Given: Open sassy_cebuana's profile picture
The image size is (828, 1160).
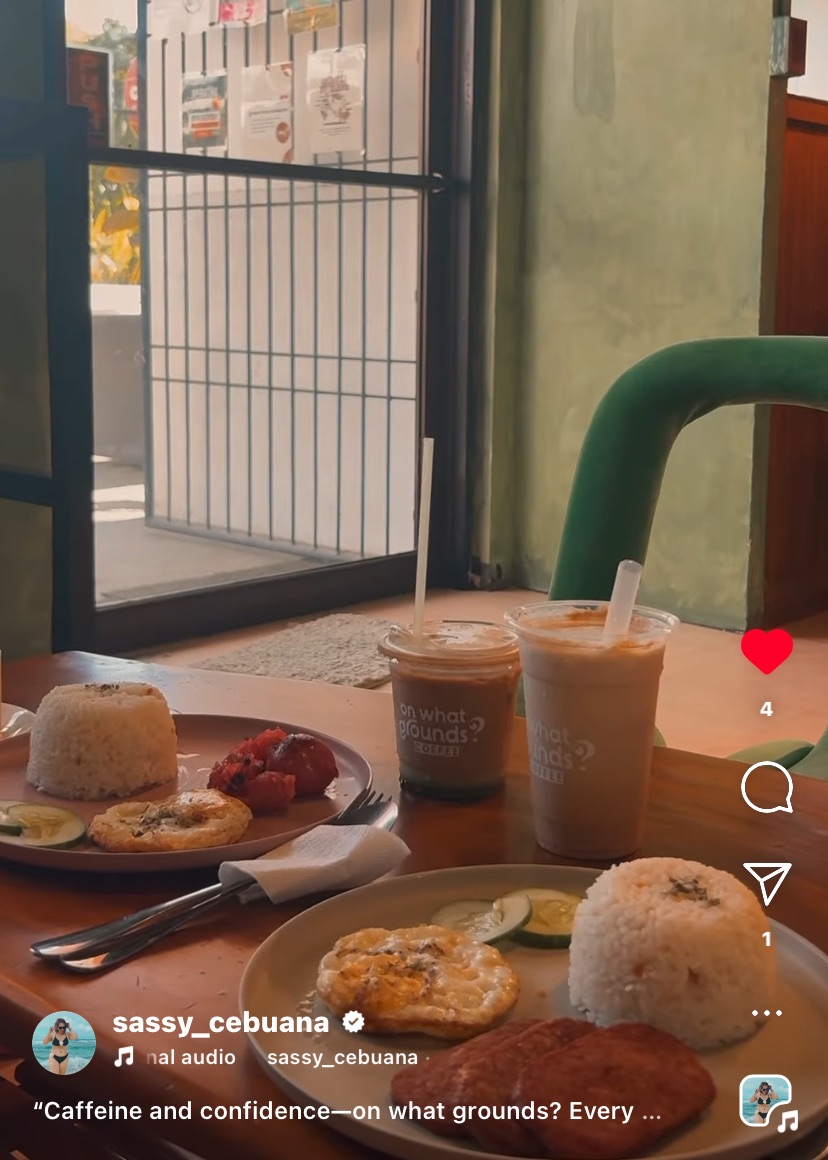Looking at the screenshot, I should pyautogui.click(x=64, y=1043).
